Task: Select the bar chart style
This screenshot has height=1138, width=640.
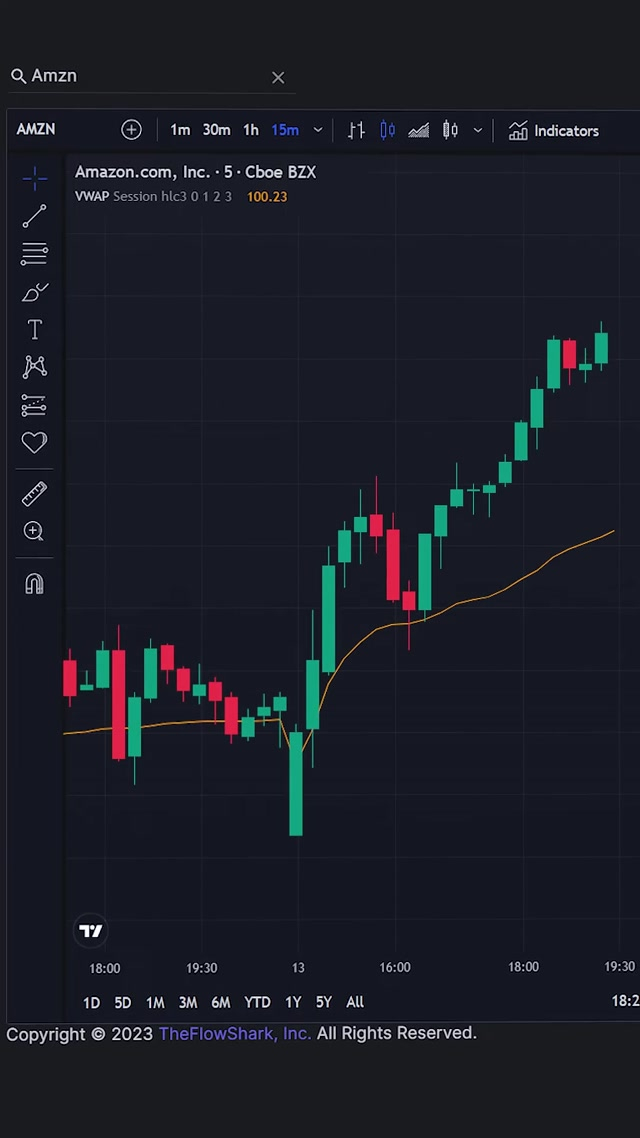Action: click(356, 130)
